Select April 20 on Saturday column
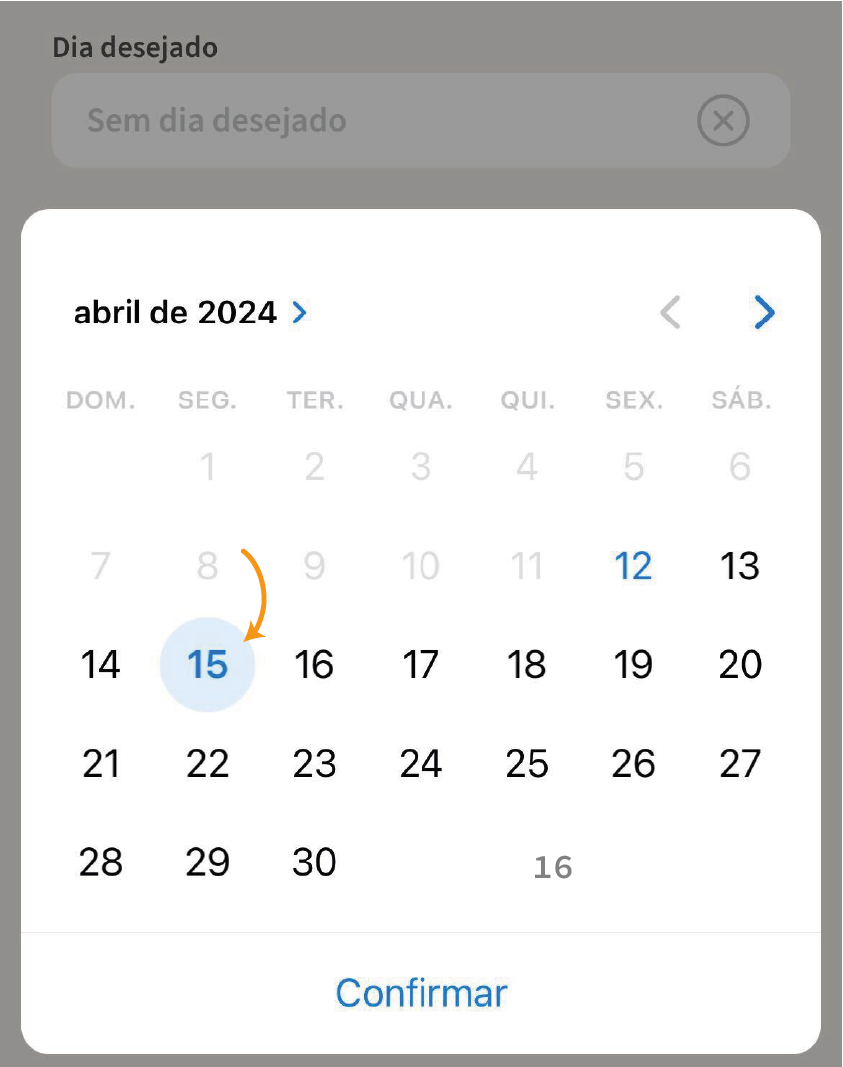 tap(740, 664)
